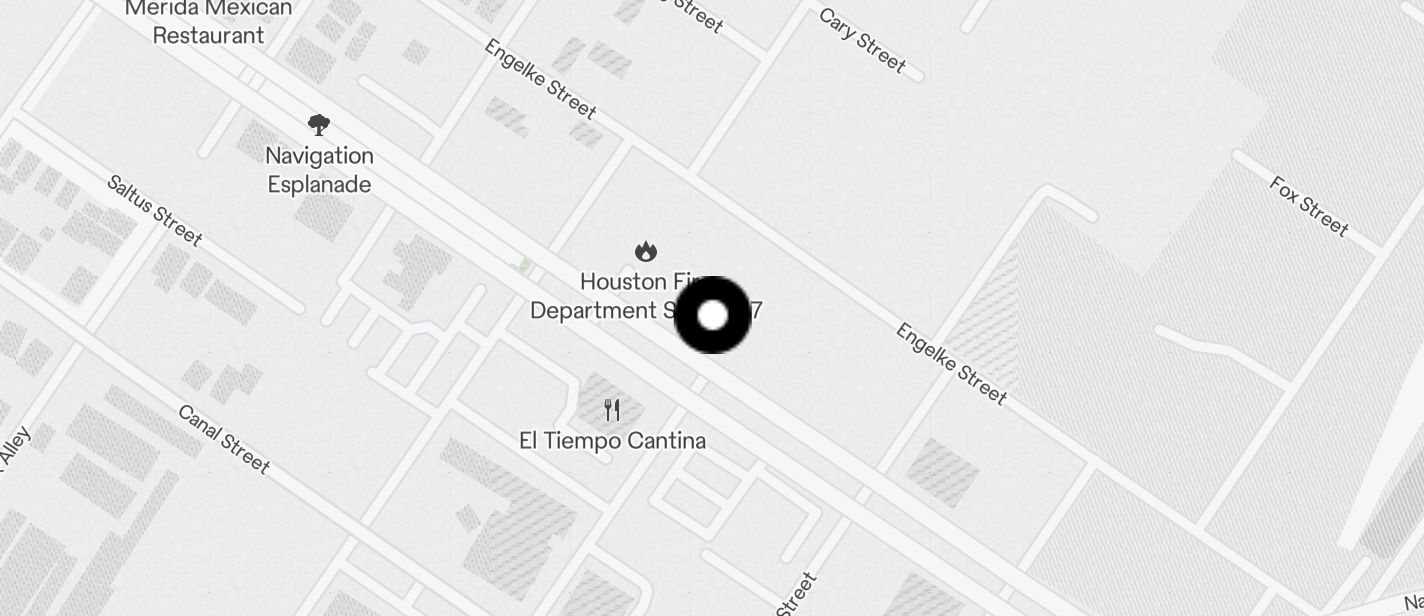
Task: Tap the circular location pin marker
Action: 712,315
